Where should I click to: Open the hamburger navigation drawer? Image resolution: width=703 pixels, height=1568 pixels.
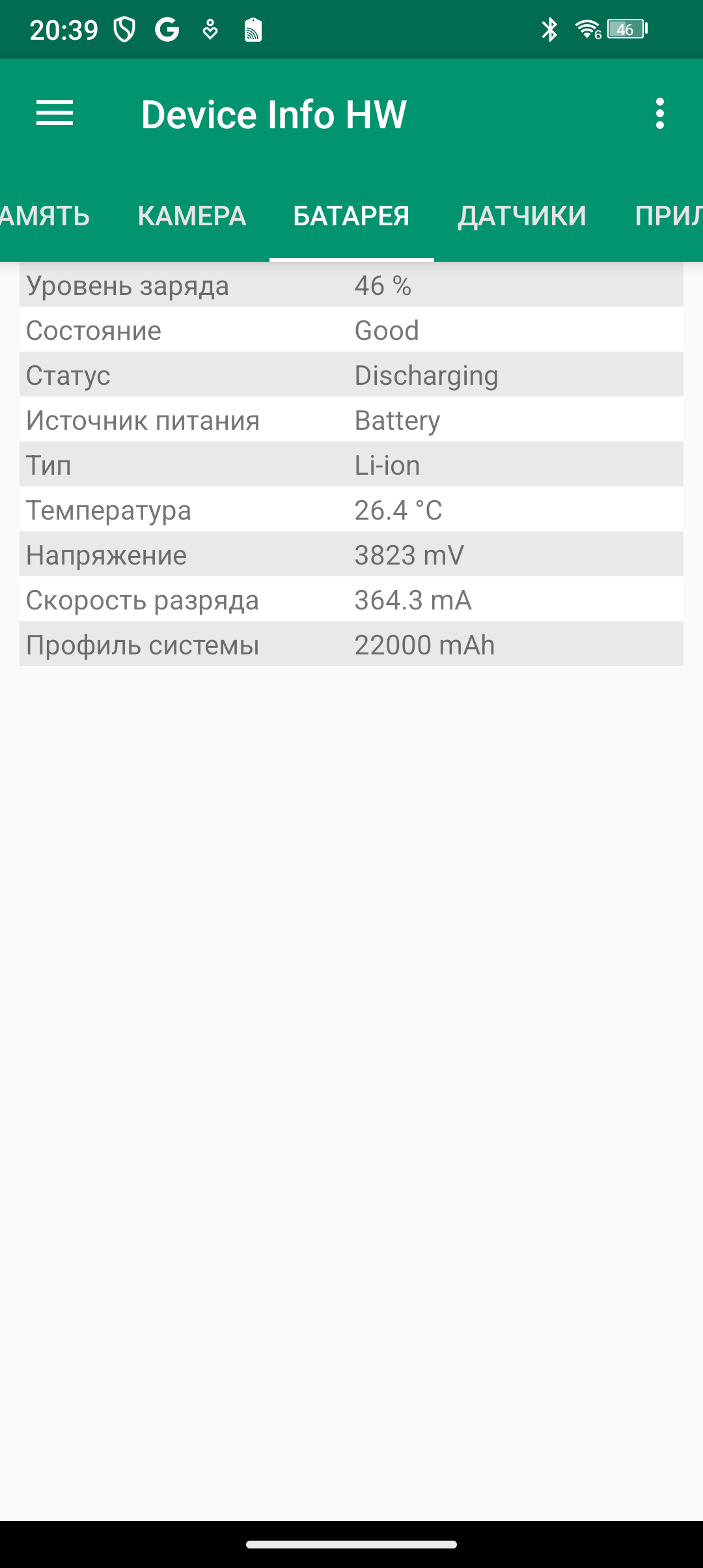55,114
